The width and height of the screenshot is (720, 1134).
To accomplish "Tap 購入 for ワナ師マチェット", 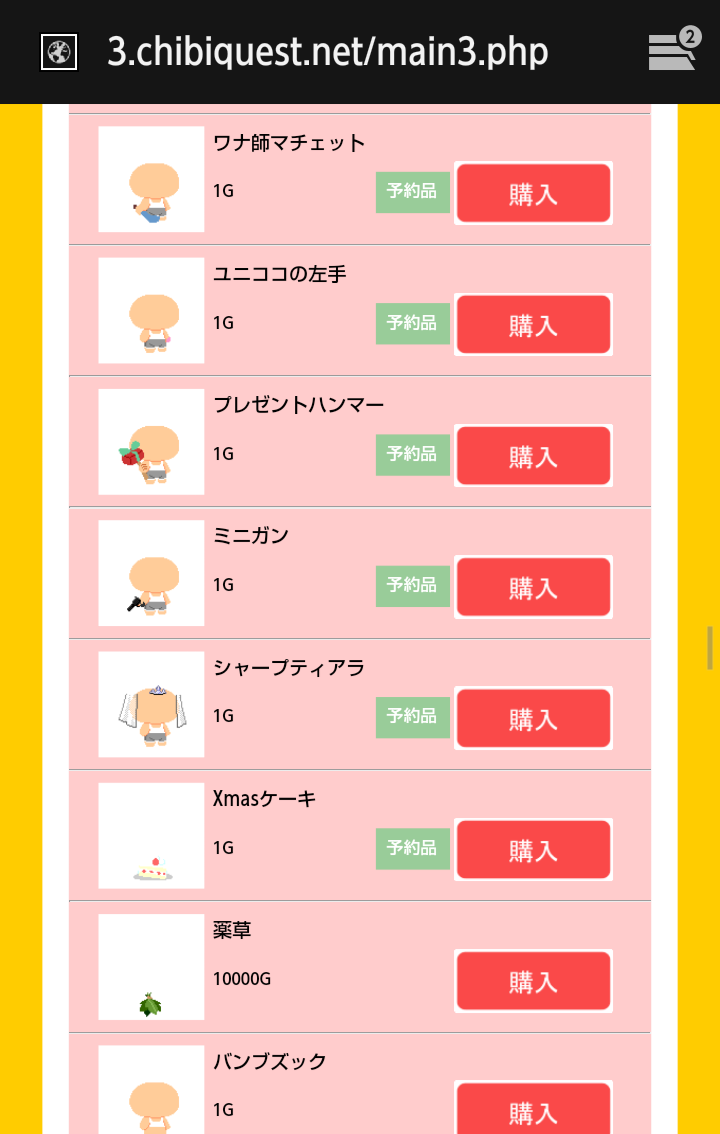I will click(x=533, y=193).
